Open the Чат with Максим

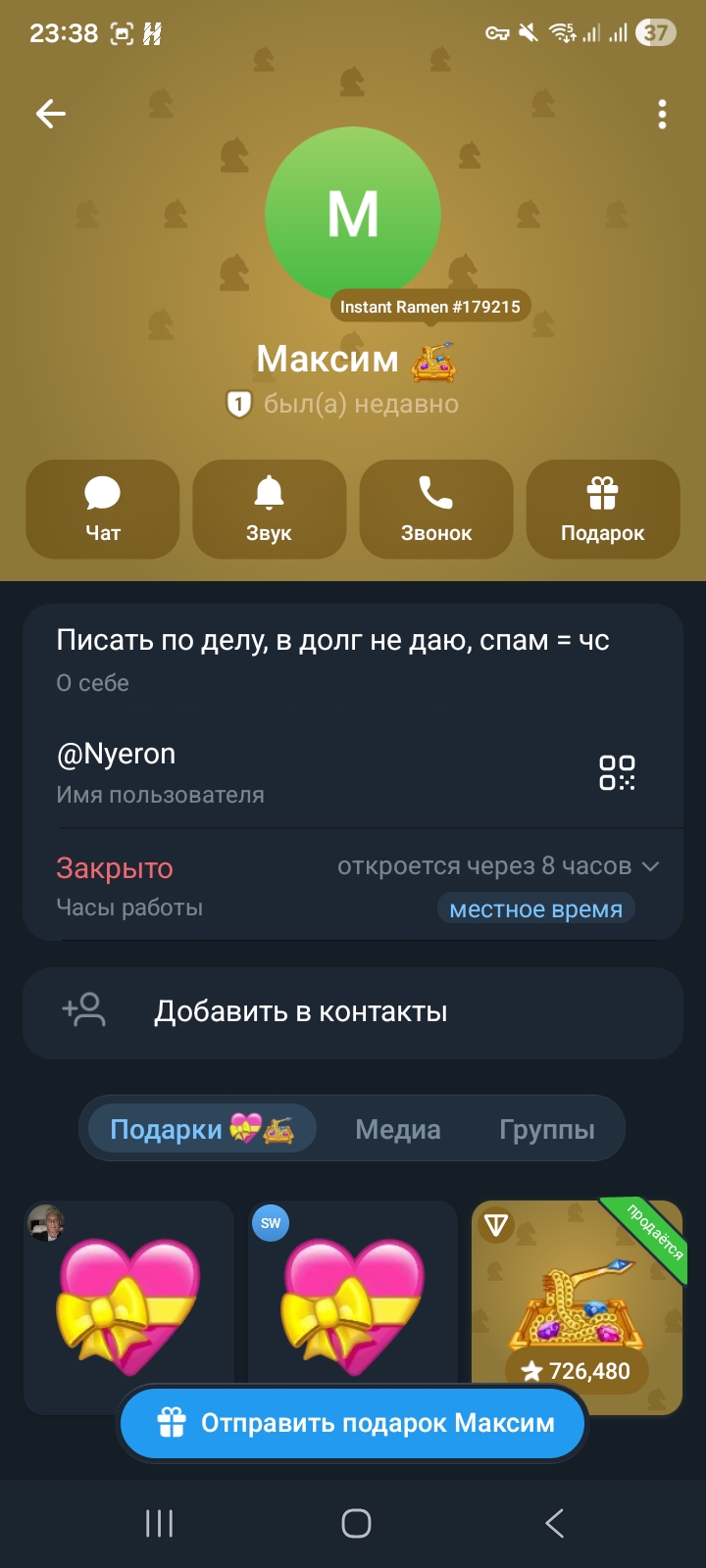tap(103, 510)
